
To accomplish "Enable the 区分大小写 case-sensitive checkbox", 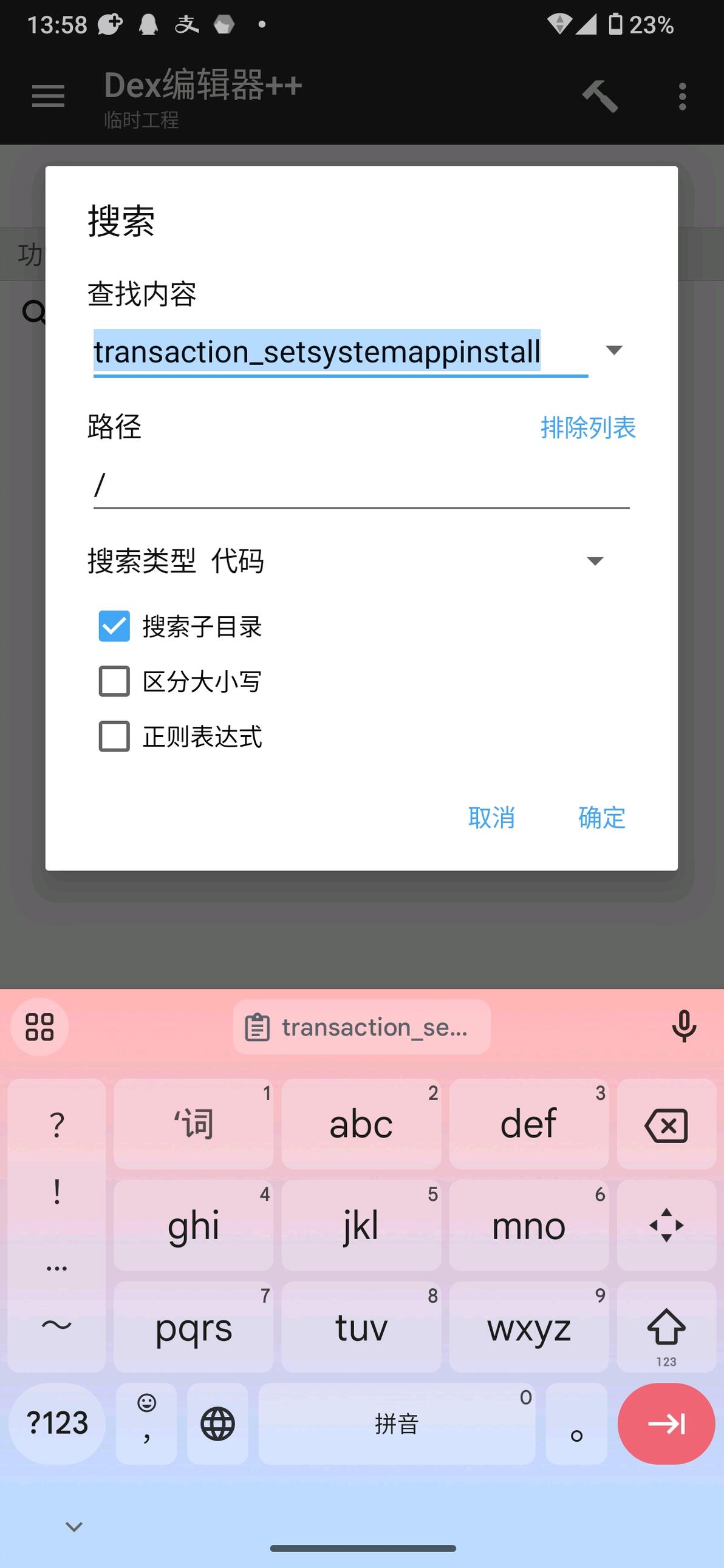I will 114,681.
